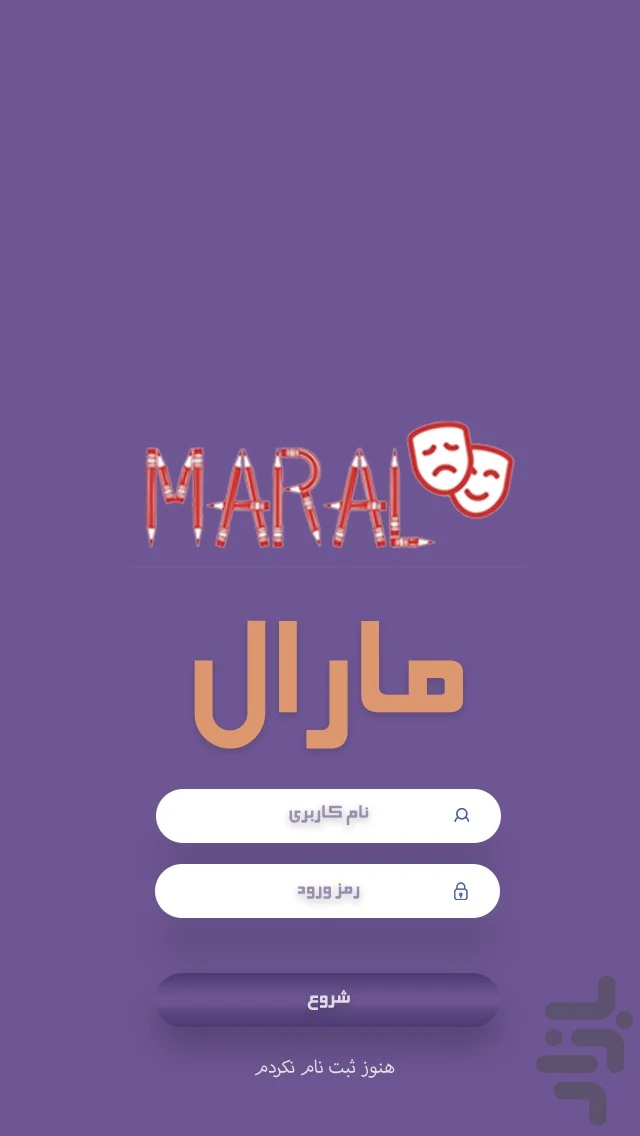The height and width of the screenshot is (1136, 640).
Task: Focus the password field (رمز ورود)
Action: click(327, 890)
